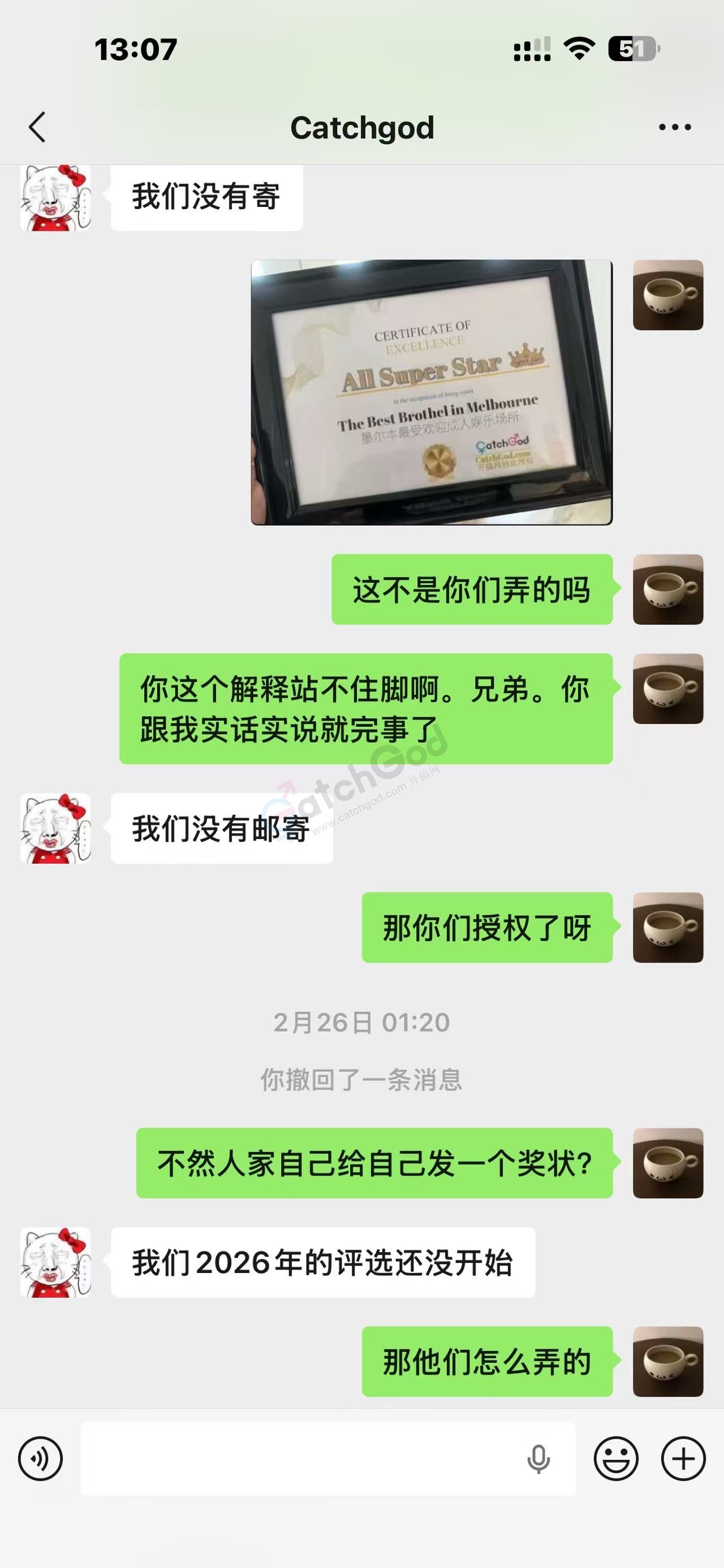View the Hello Kitty contact's profile avatar beside 我们没有邮寄

tap(55, 829)
